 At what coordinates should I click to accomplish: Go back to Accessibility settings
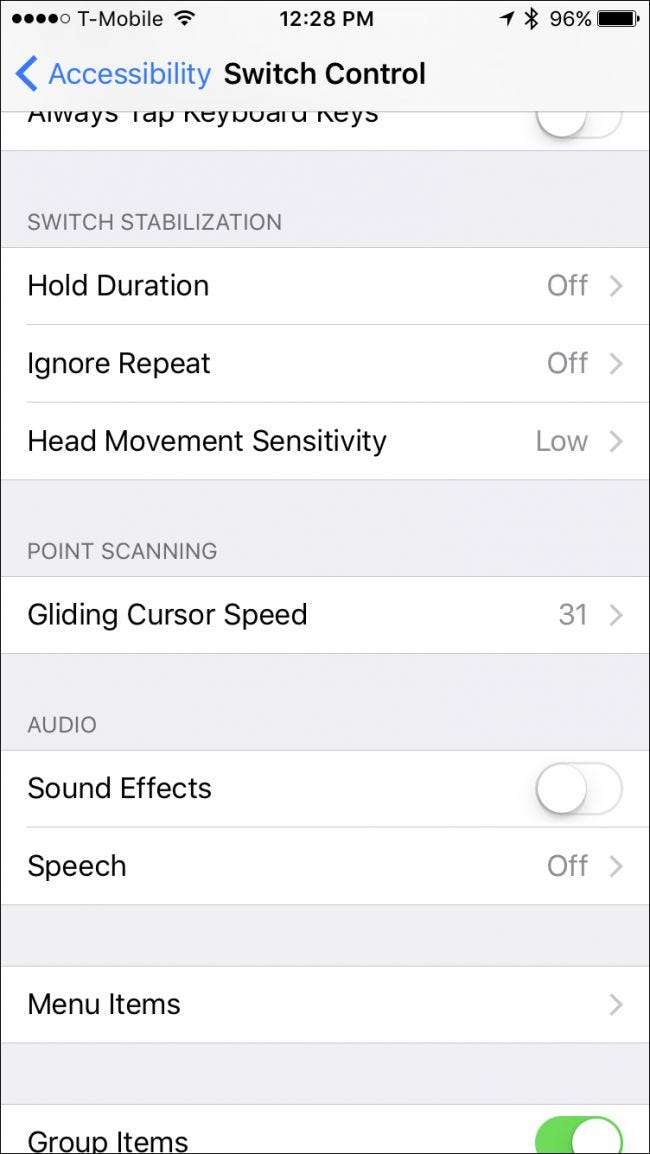(113, 74)
